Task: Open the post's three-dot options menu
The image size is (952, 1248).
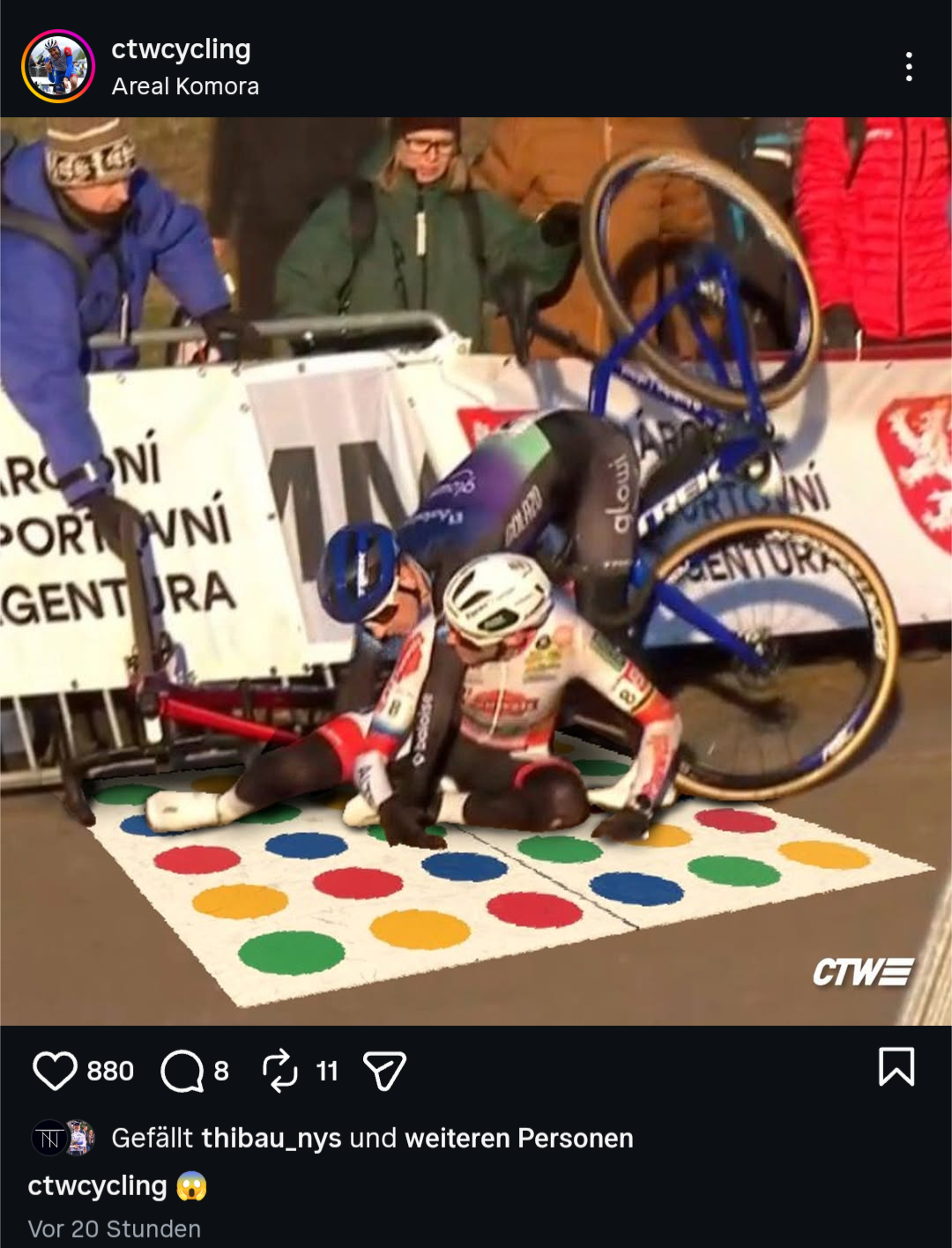Action: [x=909, y=67]
